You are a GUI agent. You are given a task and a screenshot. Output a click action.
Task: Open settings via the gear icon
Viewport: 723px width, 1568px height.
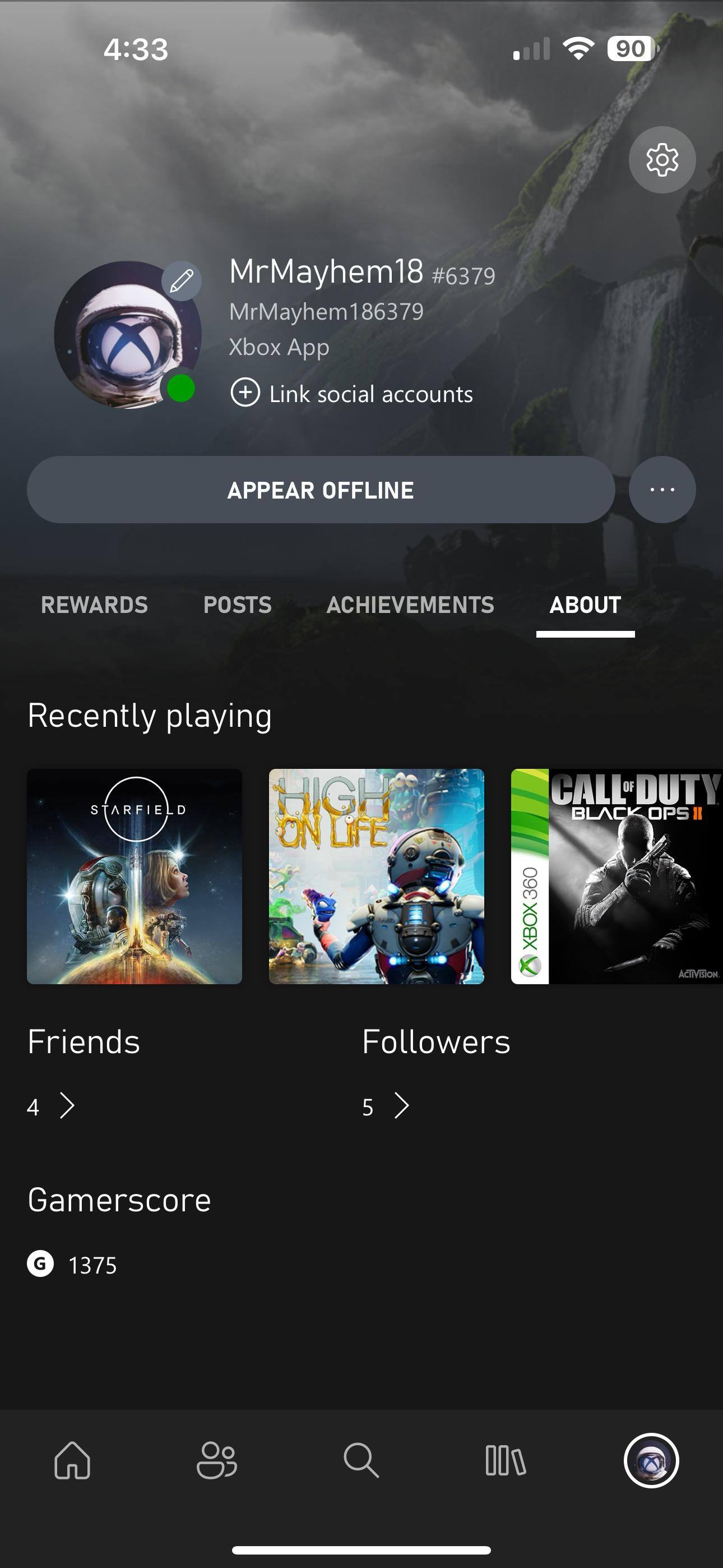662,160
